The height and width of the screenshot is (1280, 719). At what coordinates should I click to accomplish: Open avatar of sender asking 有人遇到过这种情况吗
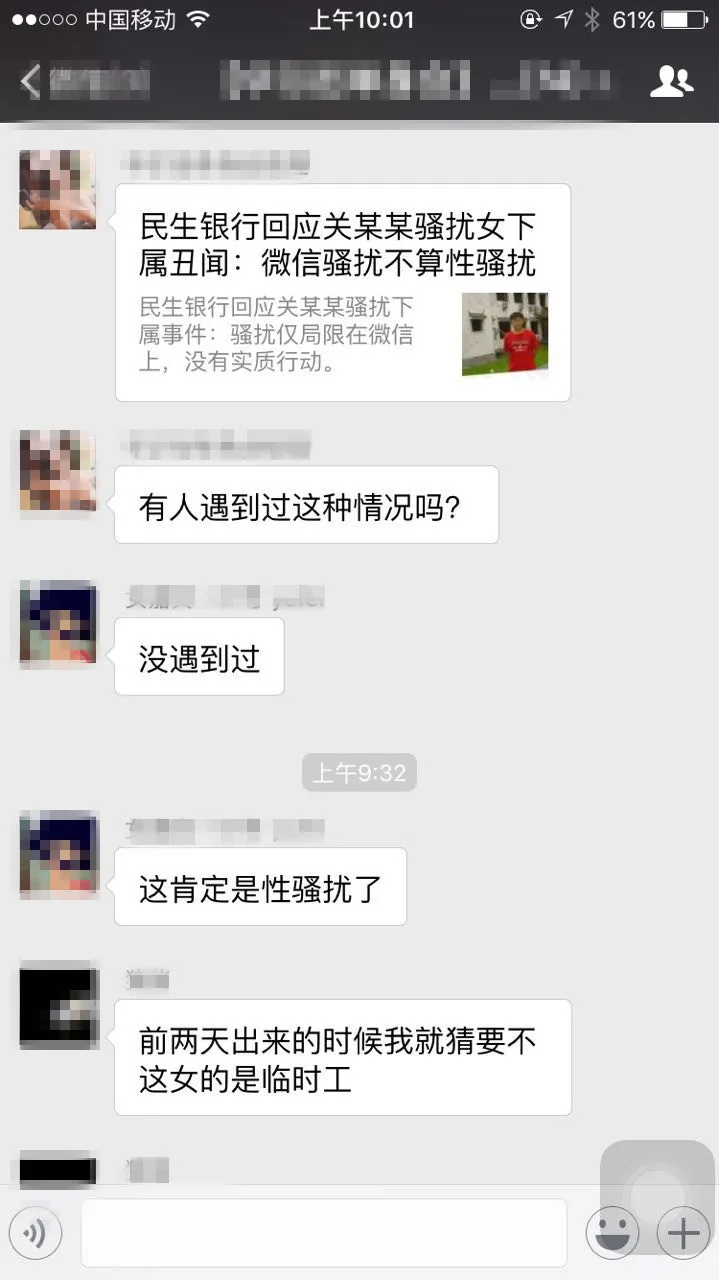click(58, 470)
